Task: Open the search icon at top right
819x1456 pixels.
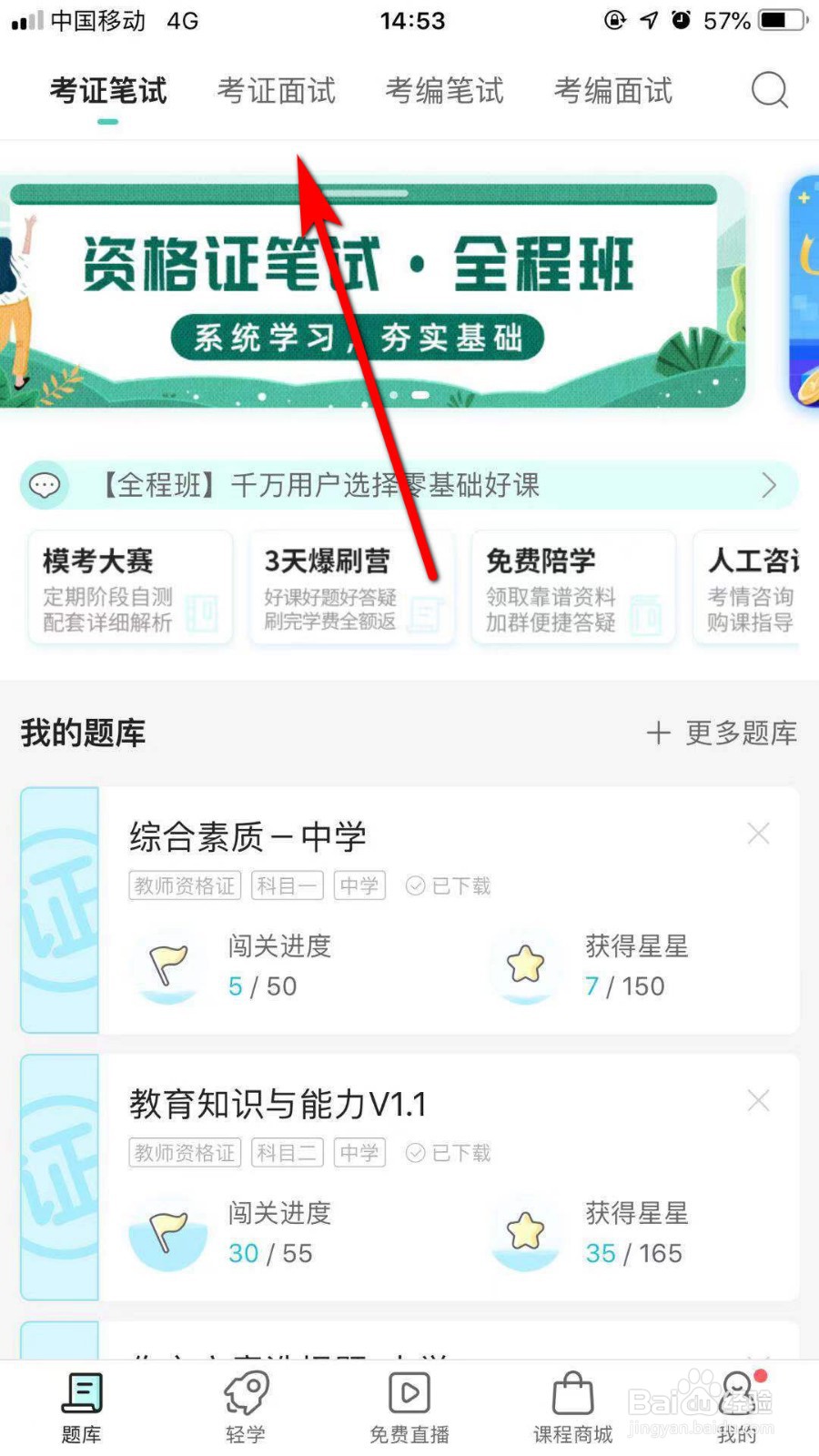Action: (769, 90)
